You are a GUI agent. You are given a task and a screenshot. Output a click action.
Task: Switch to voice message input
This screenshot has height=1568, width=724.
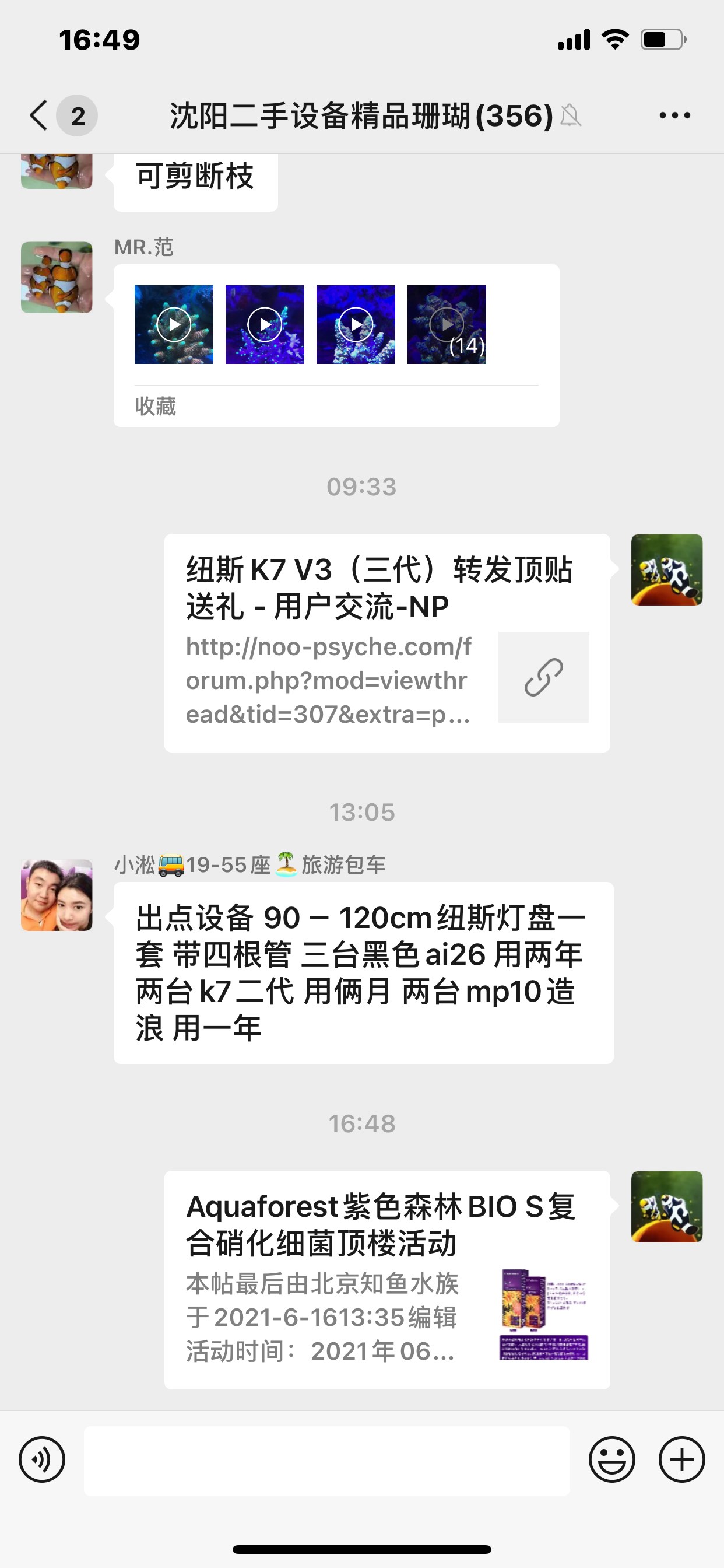pyautogui.click(x=42, y=1459)
